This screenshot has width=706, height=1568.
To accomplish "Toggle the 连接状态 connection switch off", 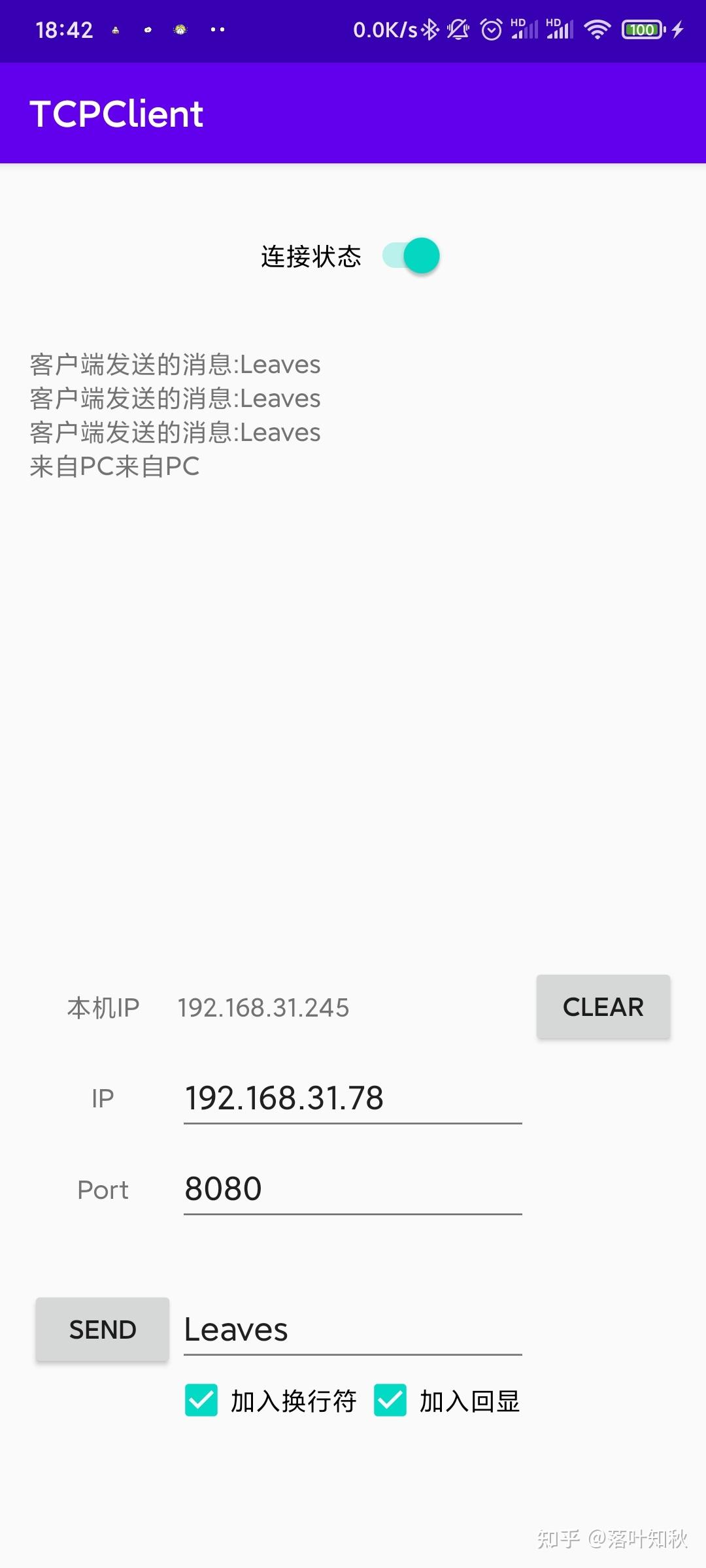I will [x=412, y=255].
